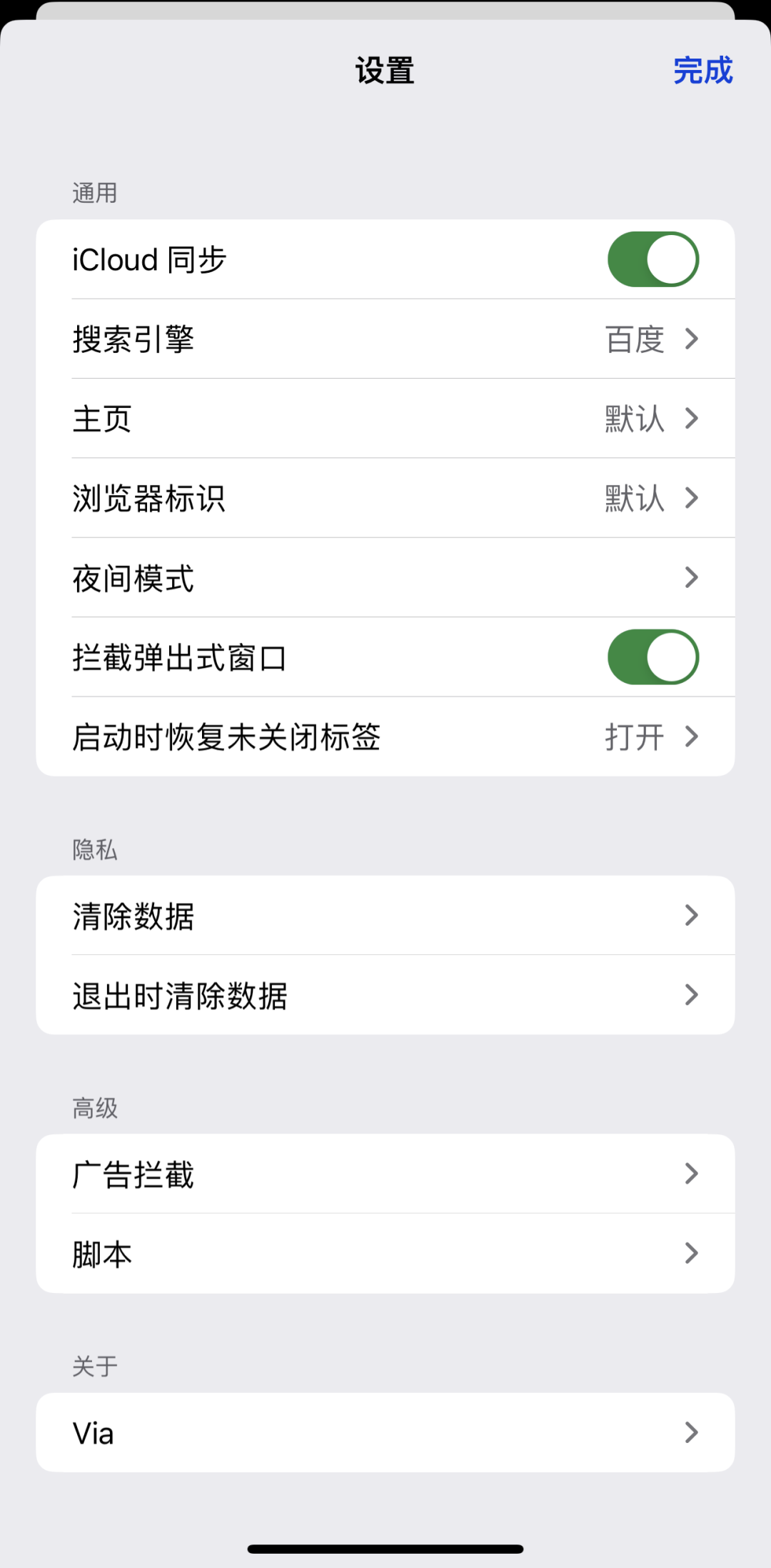The height and width of the screenshot is (1568, 771).
Task: Open 启动时恢复未关闭标签 option
Action: pyautogui.click(x=385, y=736)
